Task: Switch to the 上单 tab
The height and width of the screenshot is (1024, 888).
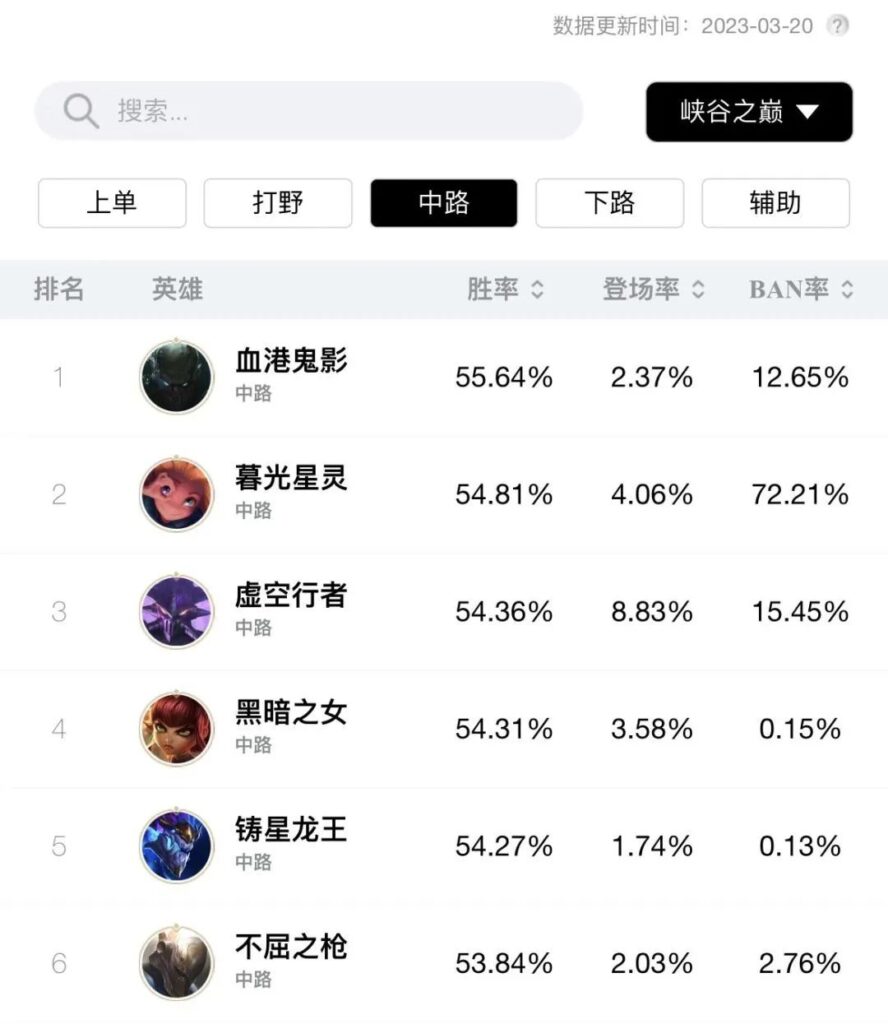Action: click(112, 203)
